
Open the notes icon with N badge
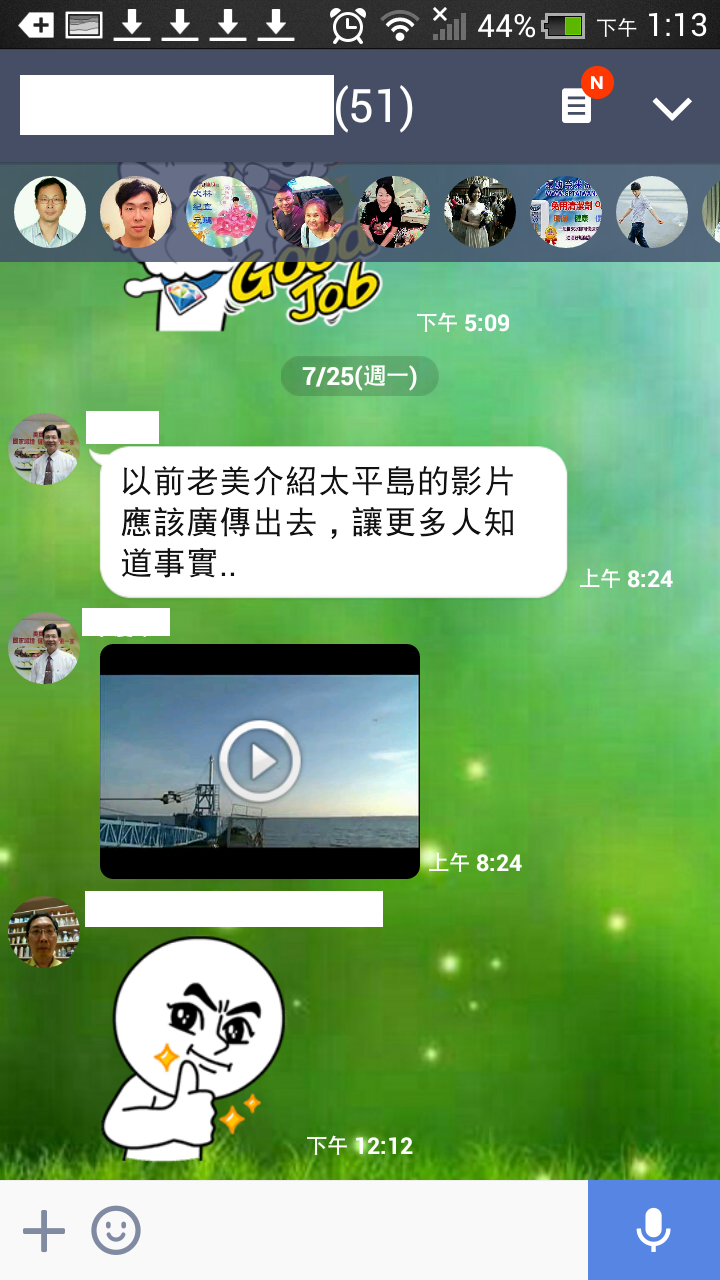(x=578, y=105)
